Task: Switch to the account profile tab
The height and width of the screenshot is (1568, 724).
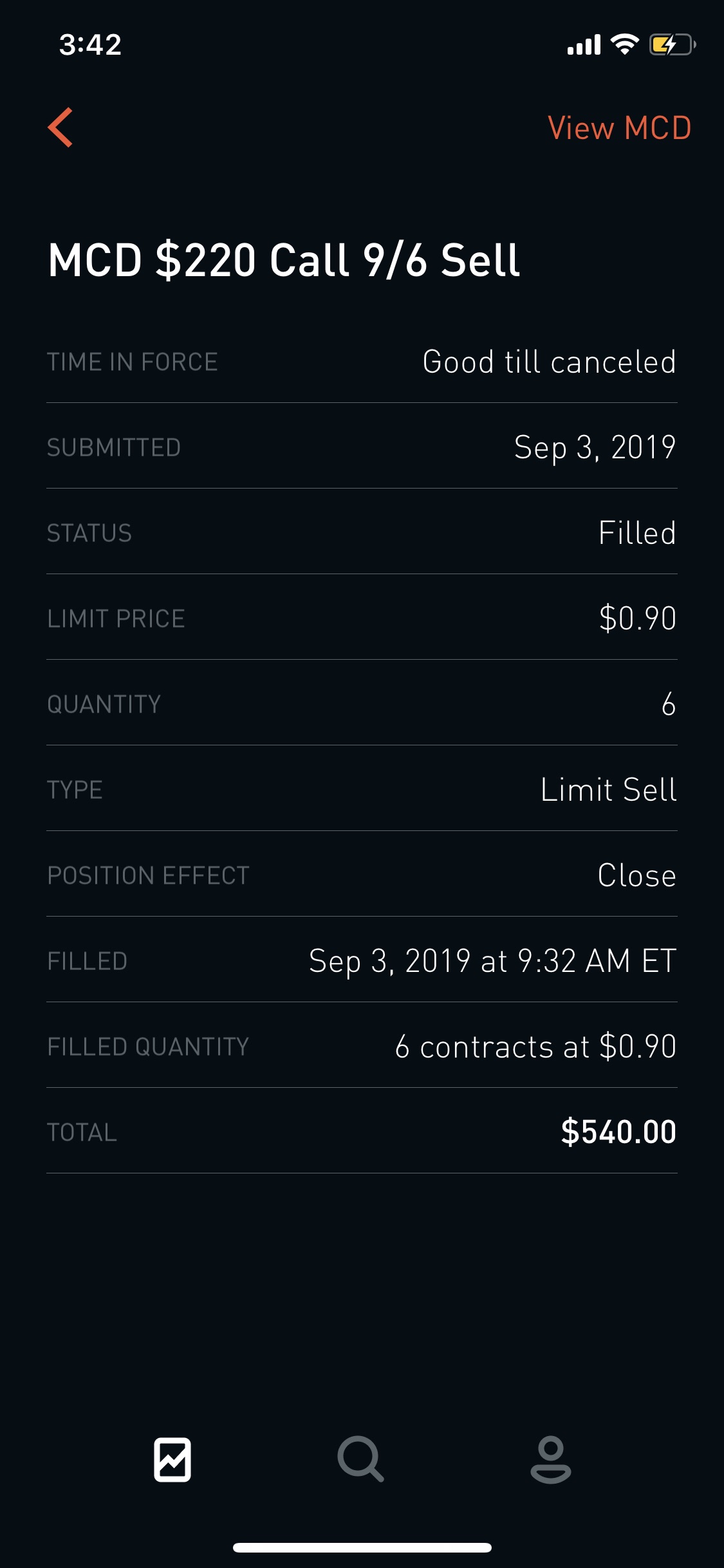Action: [551, 1459]
